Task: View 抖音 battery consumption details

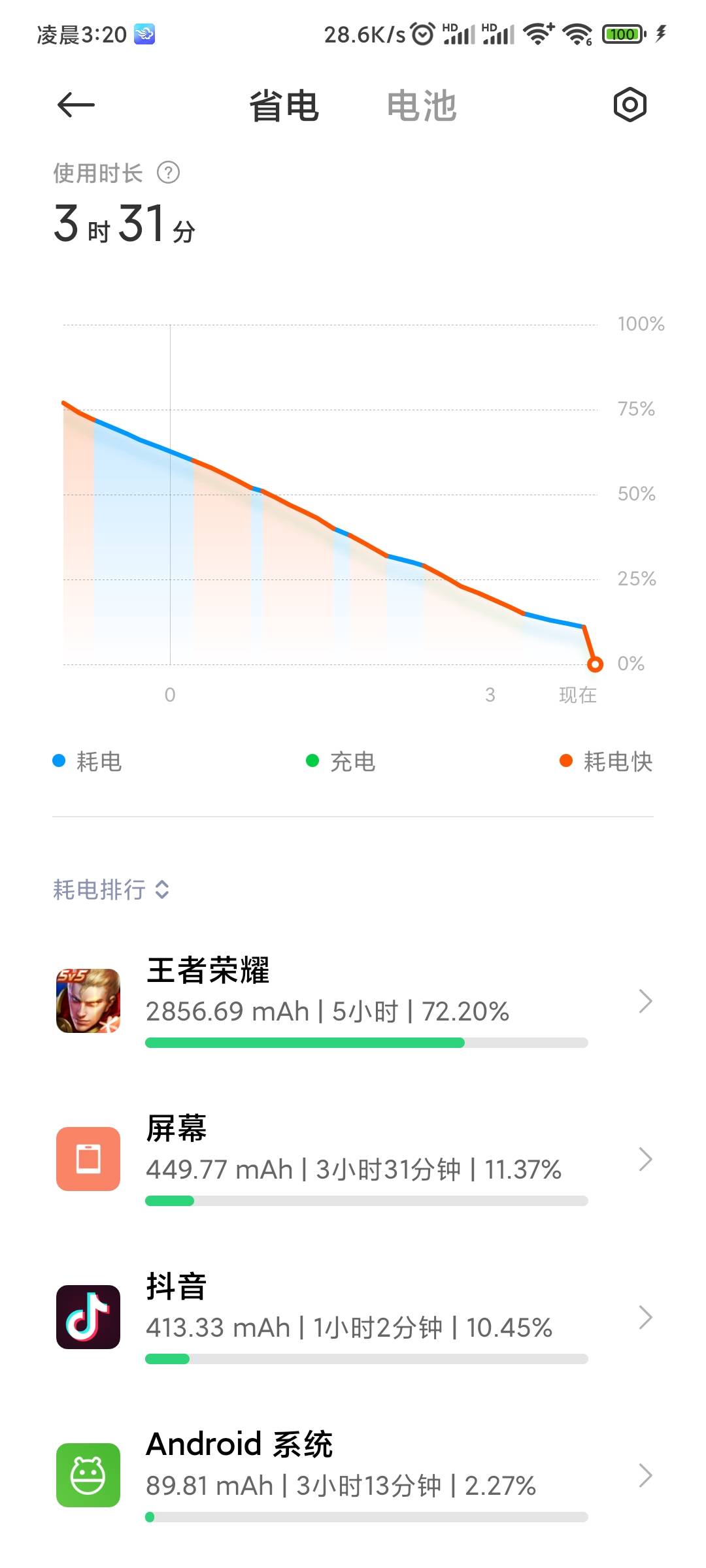Action: [x=353, y=1317]
